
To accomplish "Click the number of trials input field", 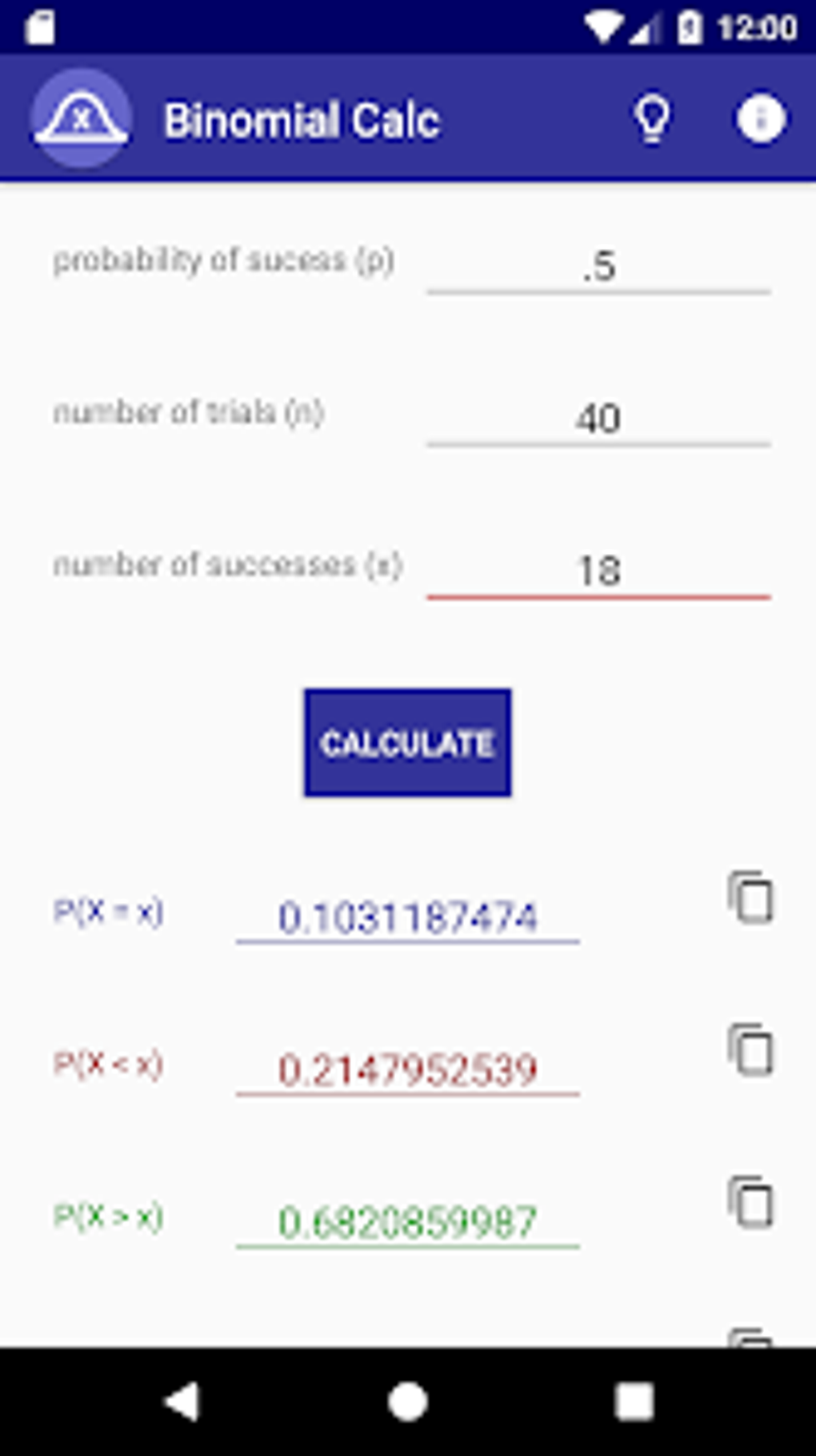I will click(598, 416).
